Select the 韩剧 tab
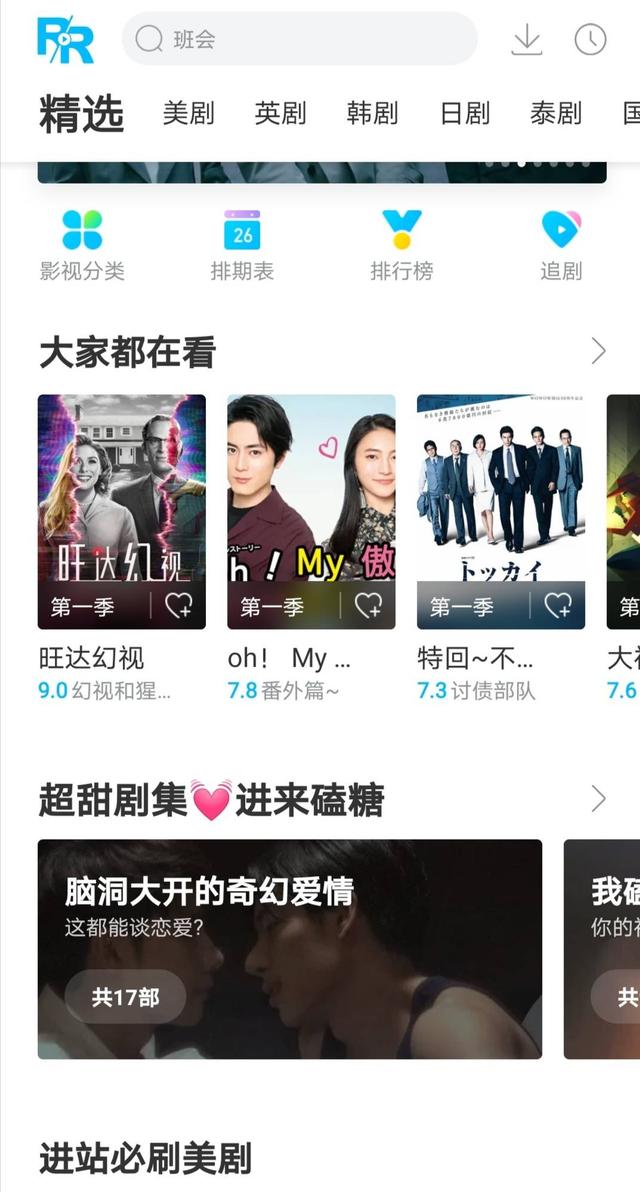640x1192 pixels. pos(372,113)
